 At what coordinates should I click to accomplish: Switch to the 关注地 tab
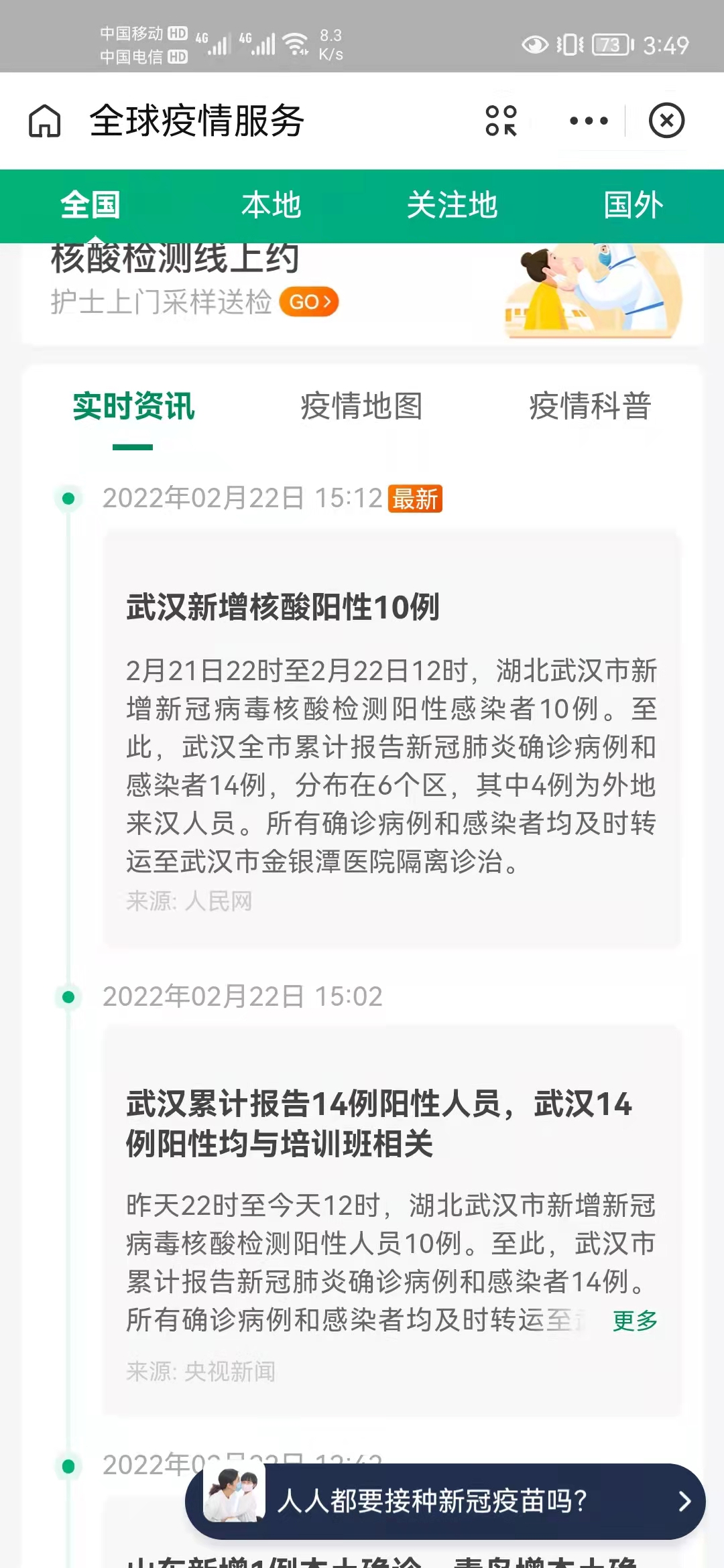tap(452, 205)
